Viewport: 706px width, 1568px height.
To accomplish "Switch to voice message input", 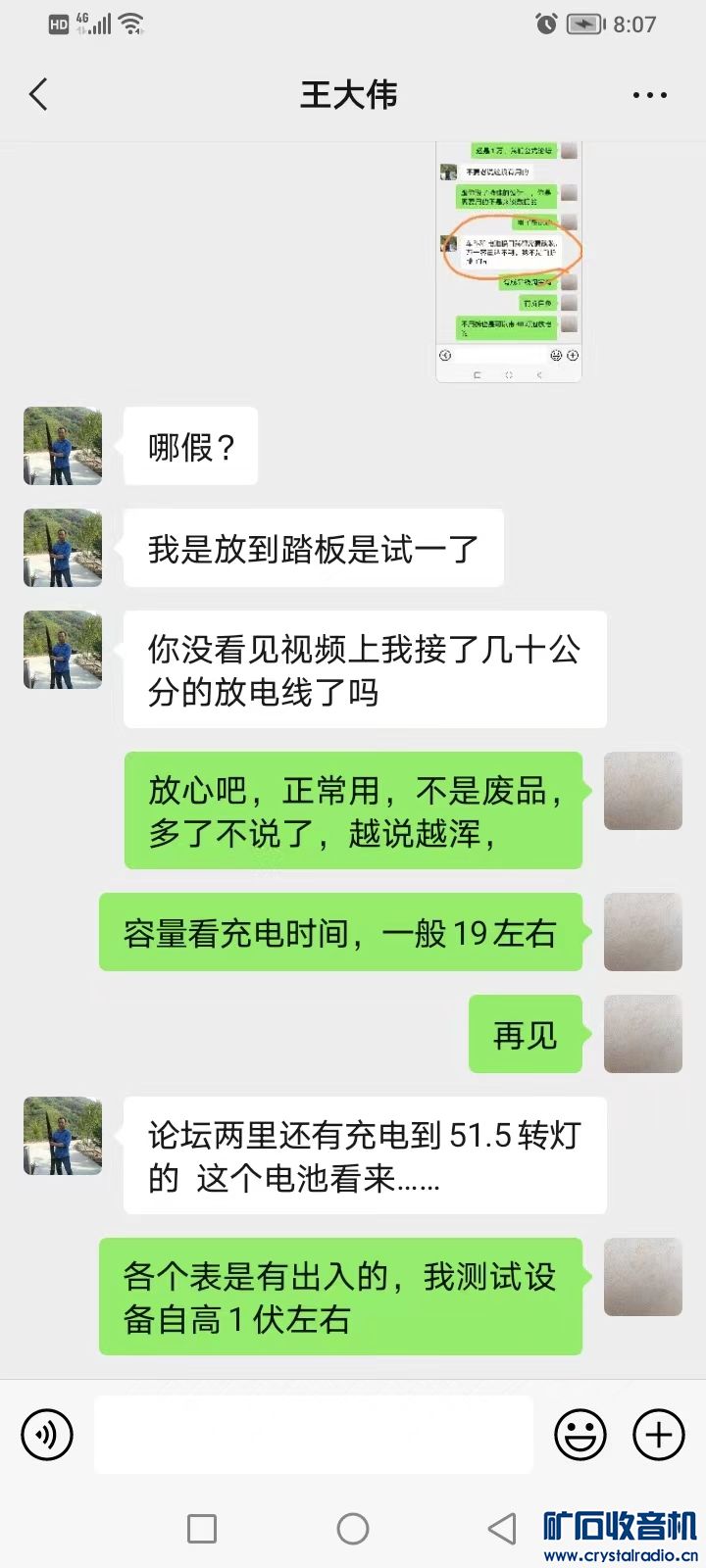I will (47, 1435).
